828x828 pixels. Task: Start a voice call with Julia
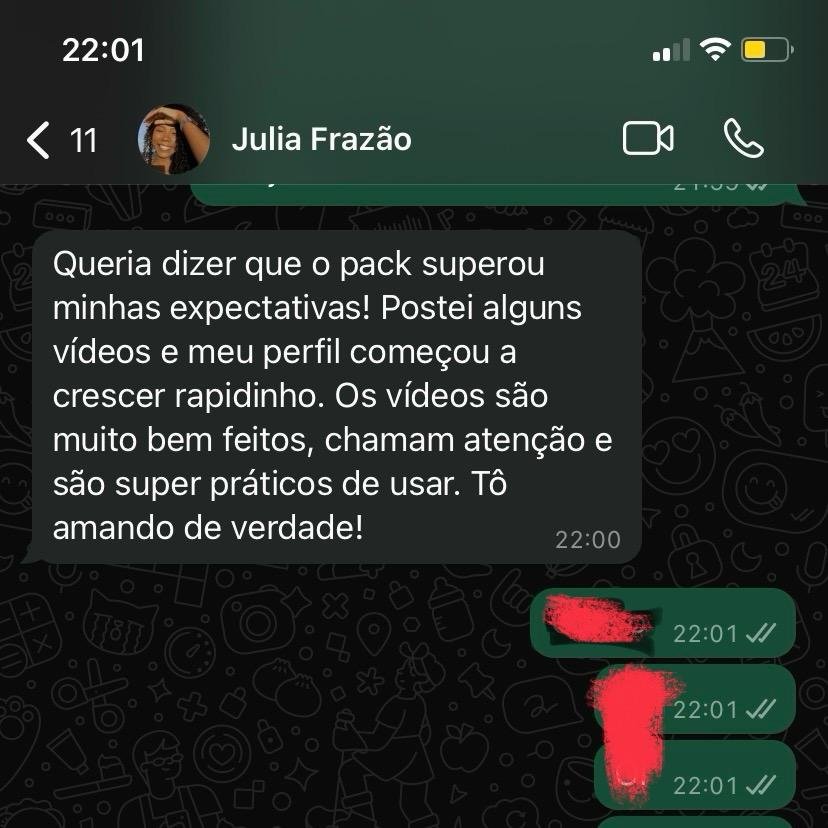(x=743, y=139)
